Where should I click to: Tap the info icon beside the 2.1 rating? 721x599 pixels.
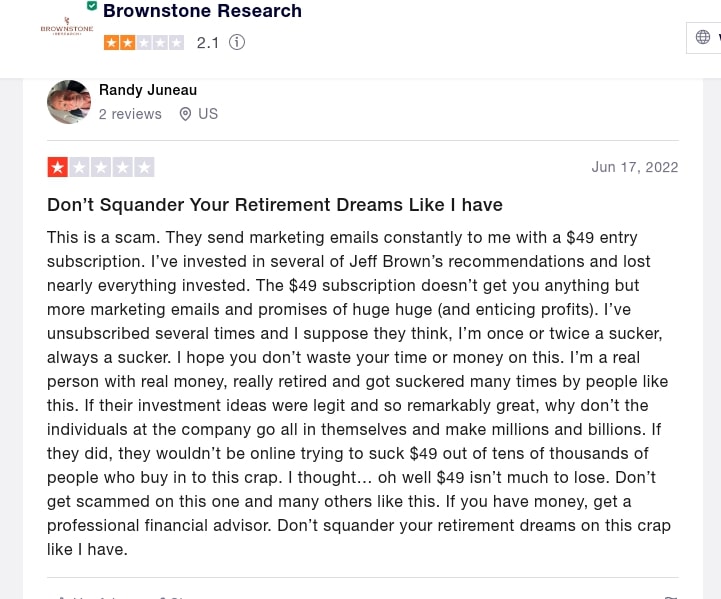click(237, 42)
